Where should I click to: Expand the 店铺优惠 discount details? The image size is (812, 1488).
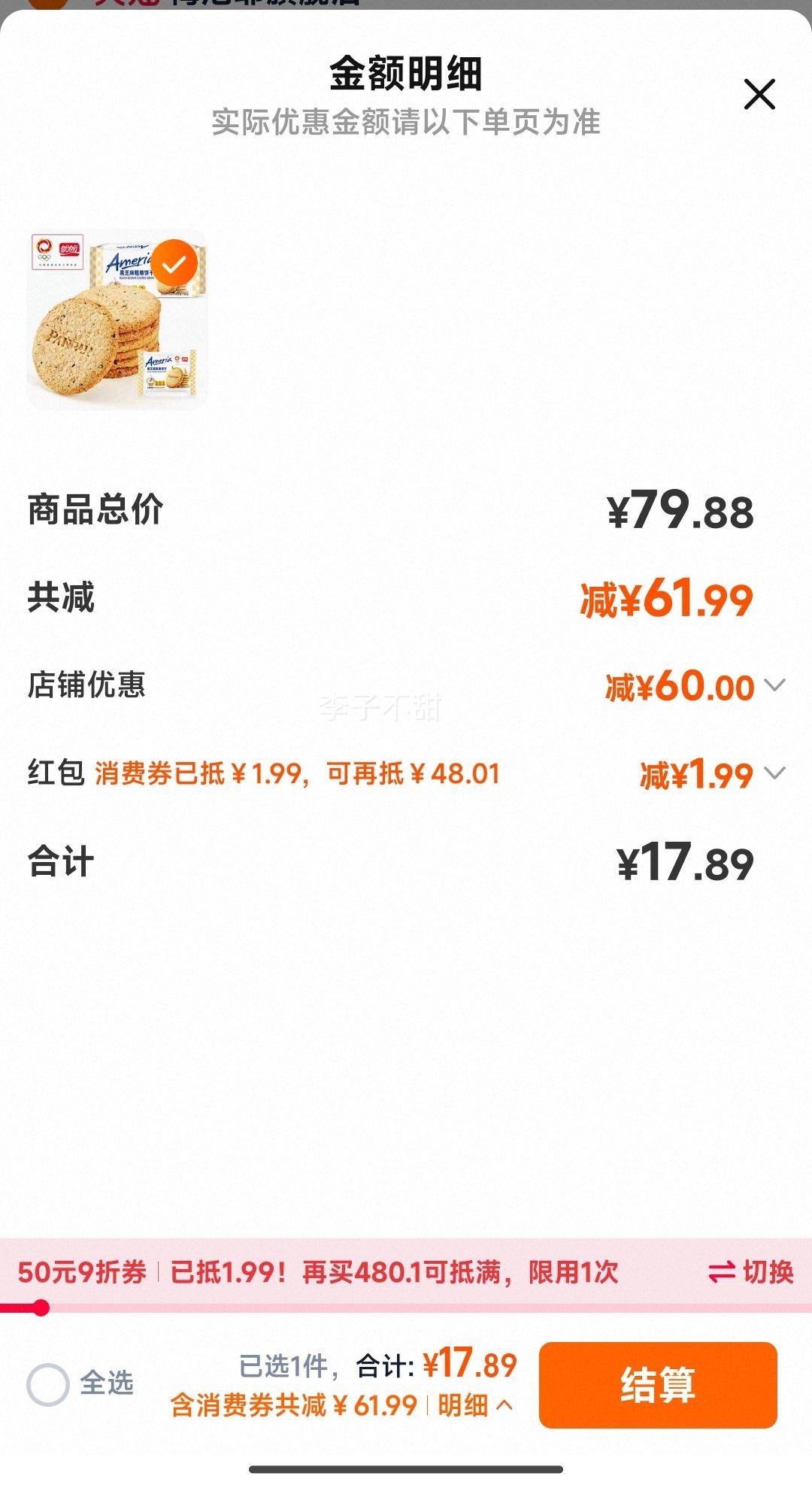tap(774, 685)
